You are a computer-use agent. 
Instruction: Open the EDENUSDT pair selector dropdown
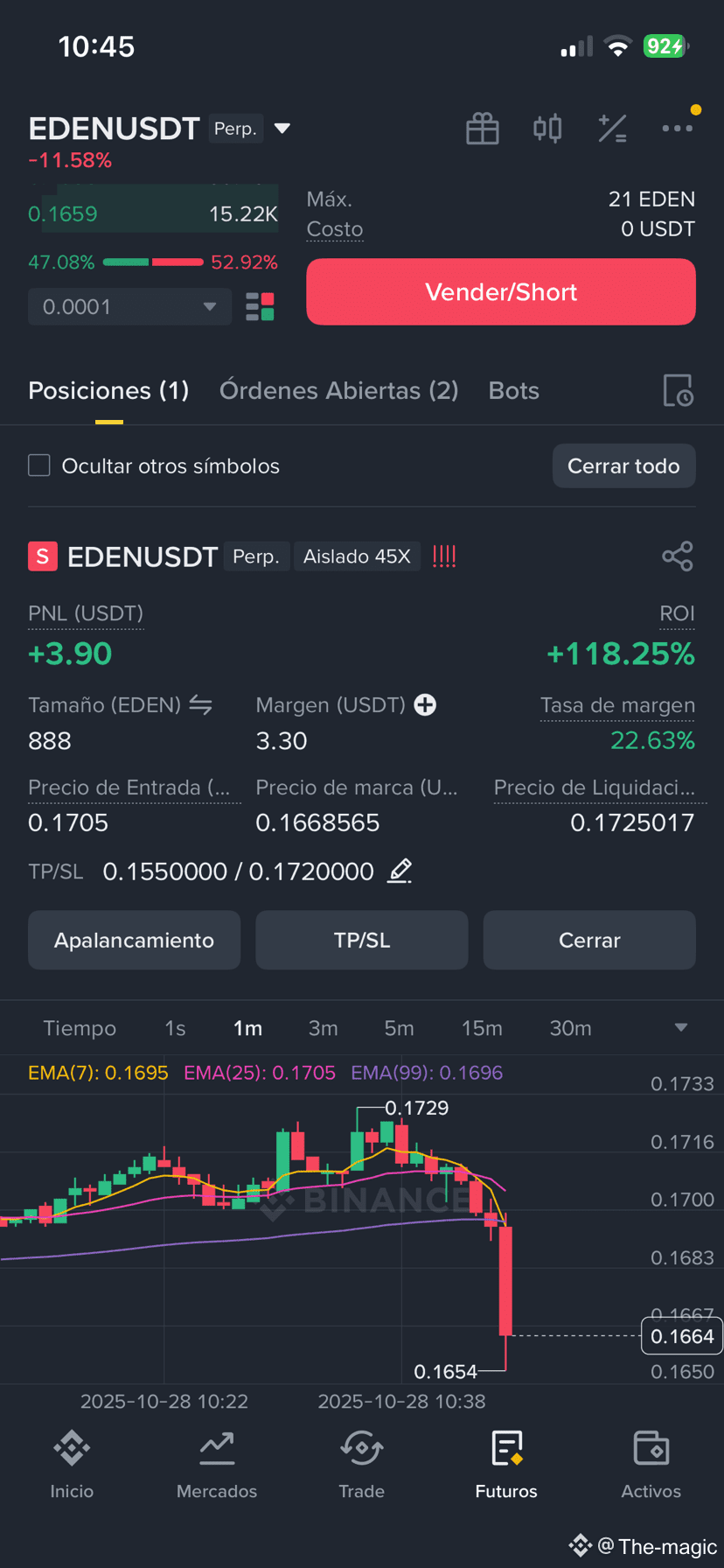tap(282, 129)
